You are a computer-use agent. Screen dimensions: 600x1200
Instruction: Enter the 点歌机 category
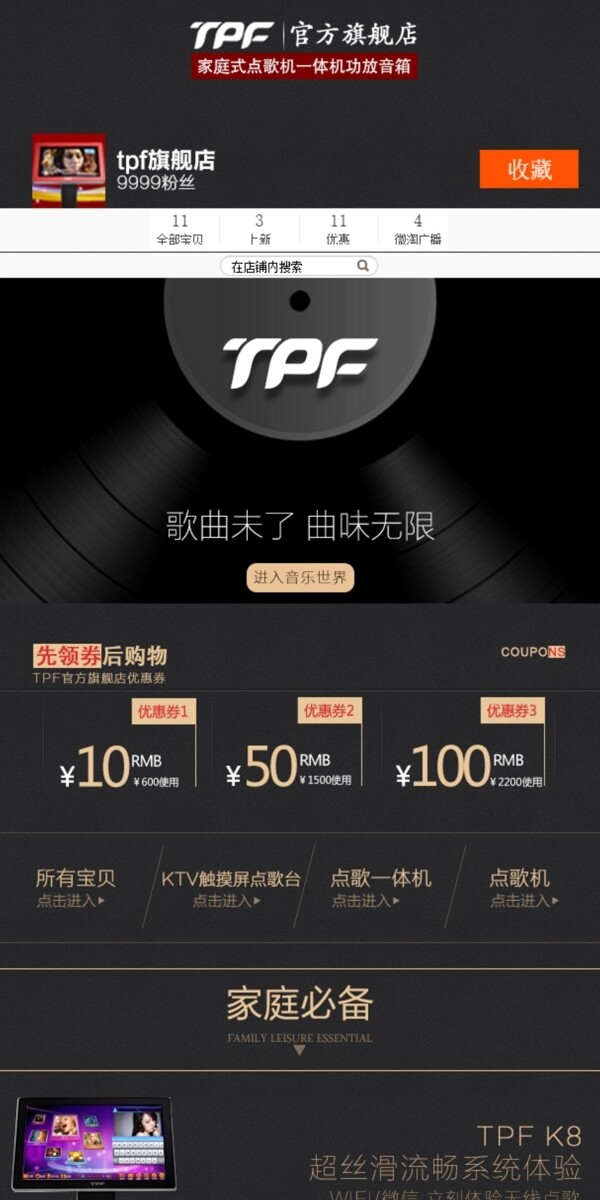coord(519,887)
